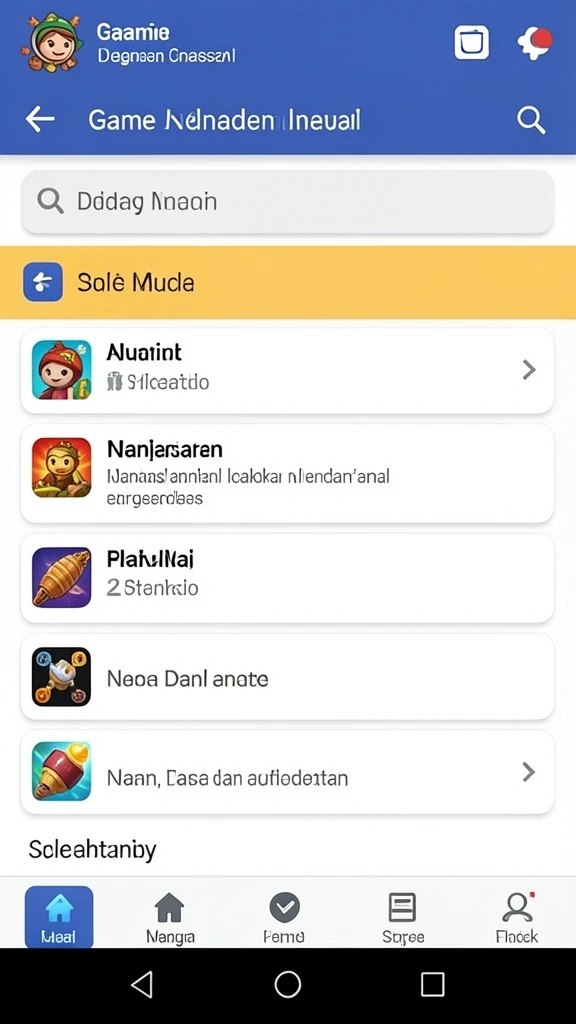
Task: Open search from the magnifier icon in the header
Action: [531, 120]
